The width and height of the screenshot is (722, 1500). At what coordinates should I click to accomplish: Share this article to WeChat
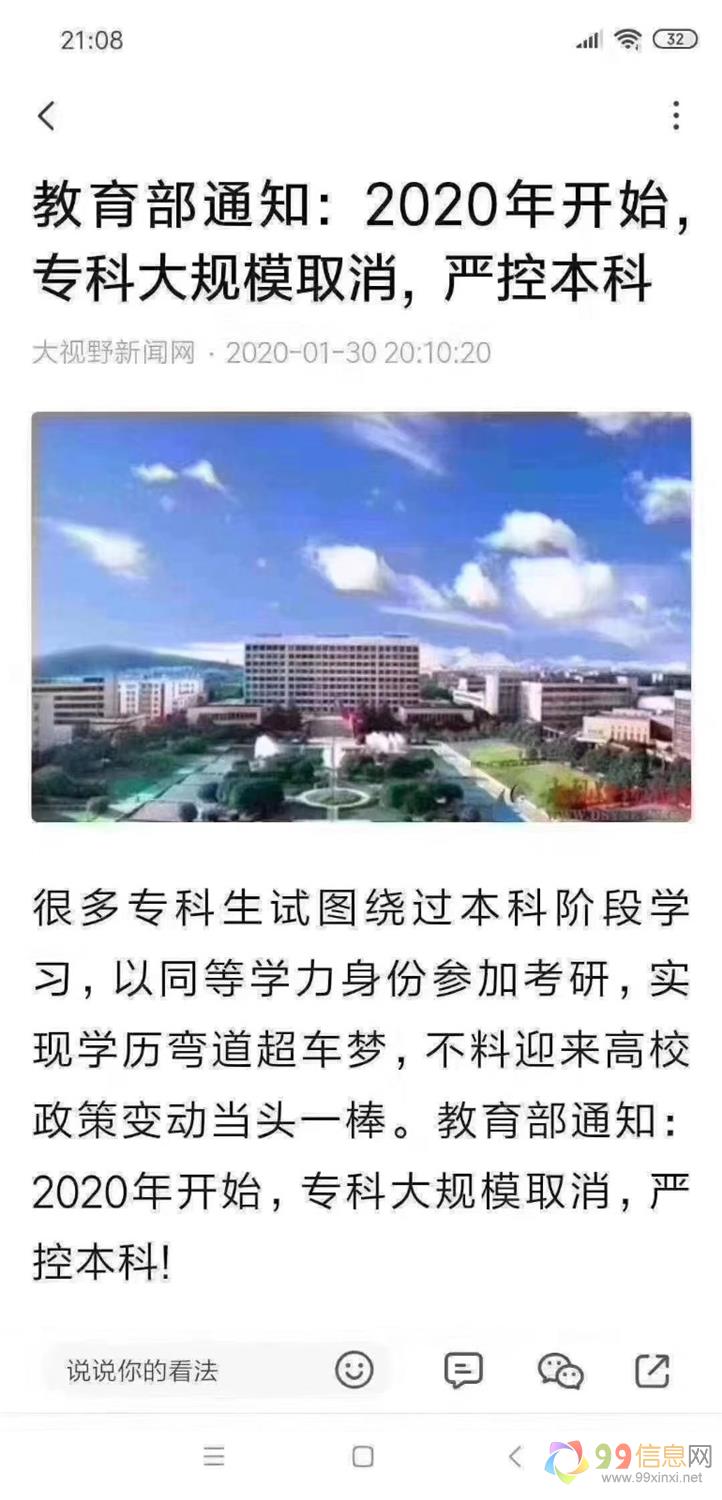click(560, 1370)
